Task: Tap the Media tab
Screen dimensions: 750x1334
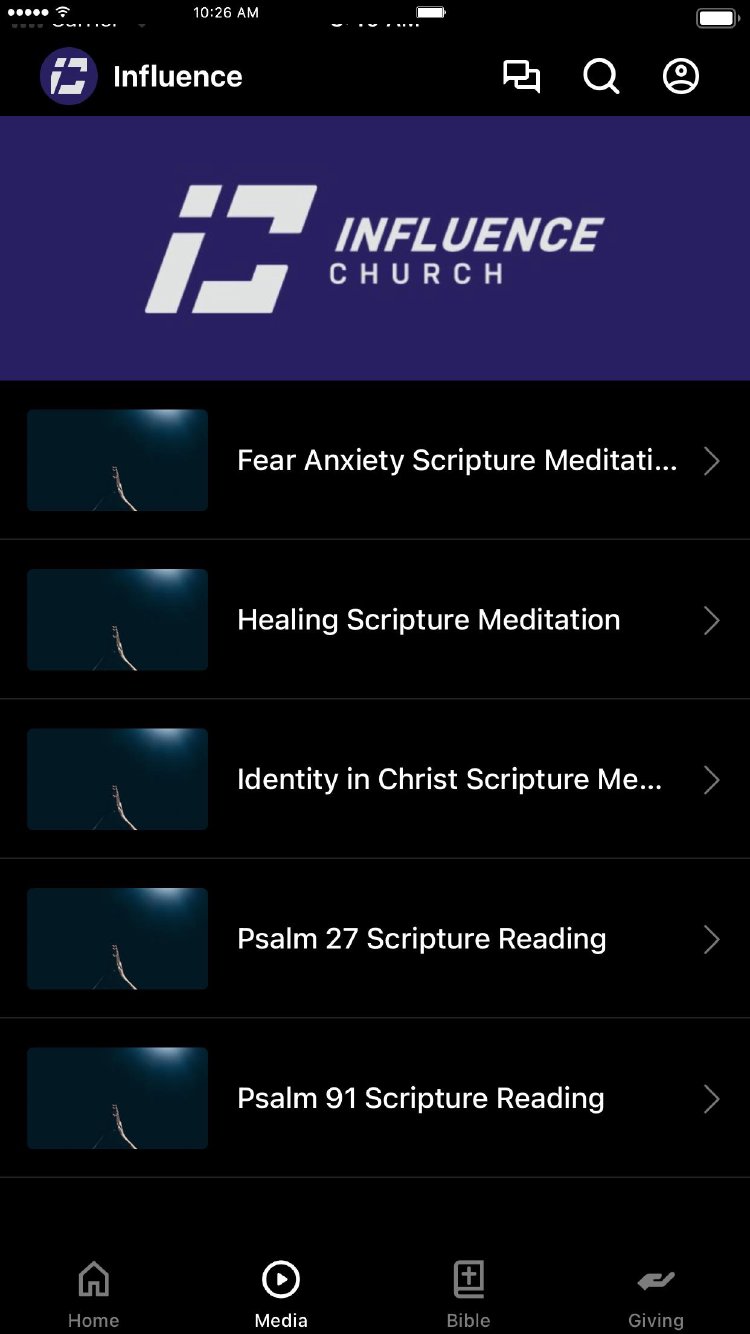Action: tap(281, 1294)
